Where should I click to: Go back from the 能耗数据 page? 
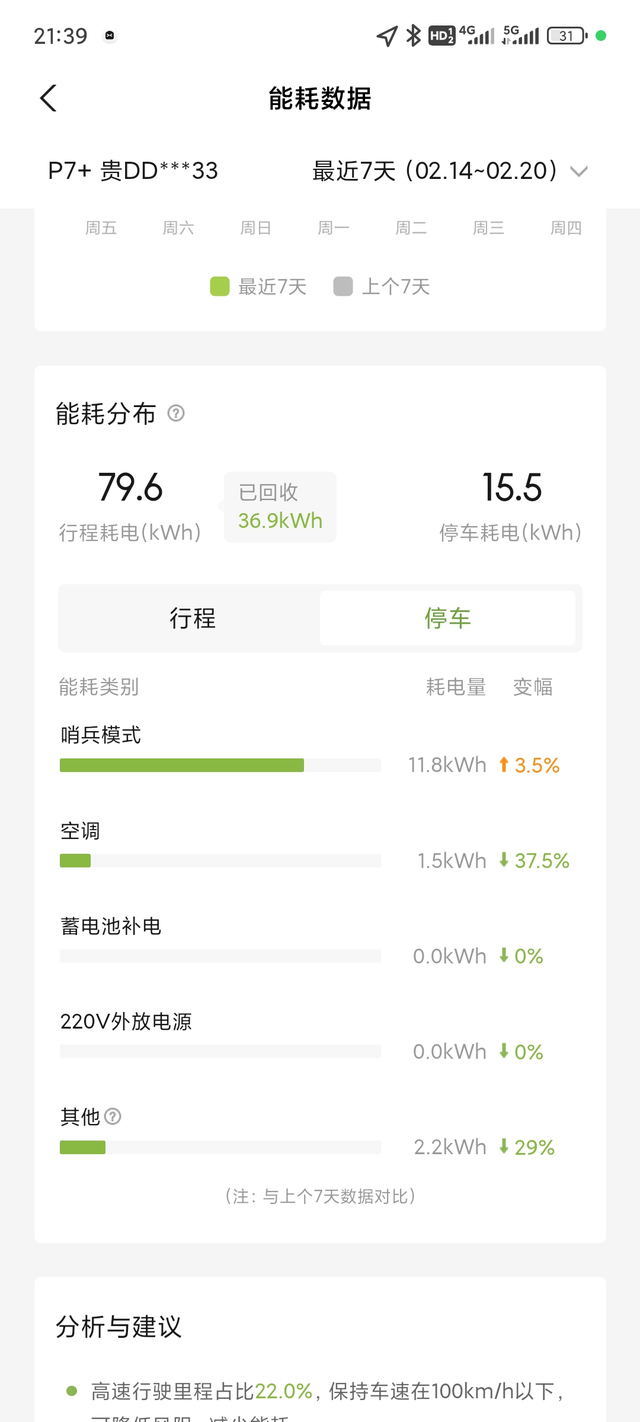pos(48,98)
